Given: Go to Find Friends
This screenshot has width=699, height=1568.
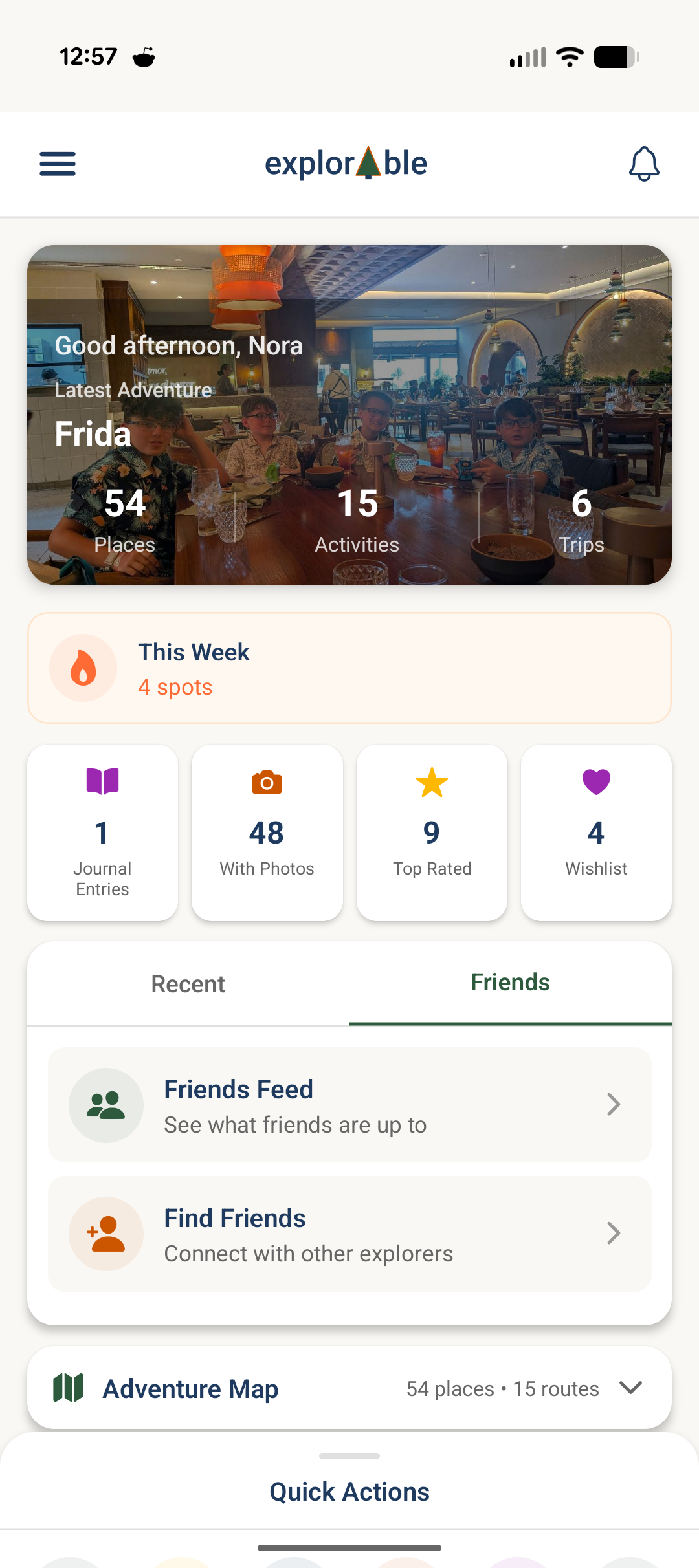Looking at the screenshot, I should click(349, 1234).
